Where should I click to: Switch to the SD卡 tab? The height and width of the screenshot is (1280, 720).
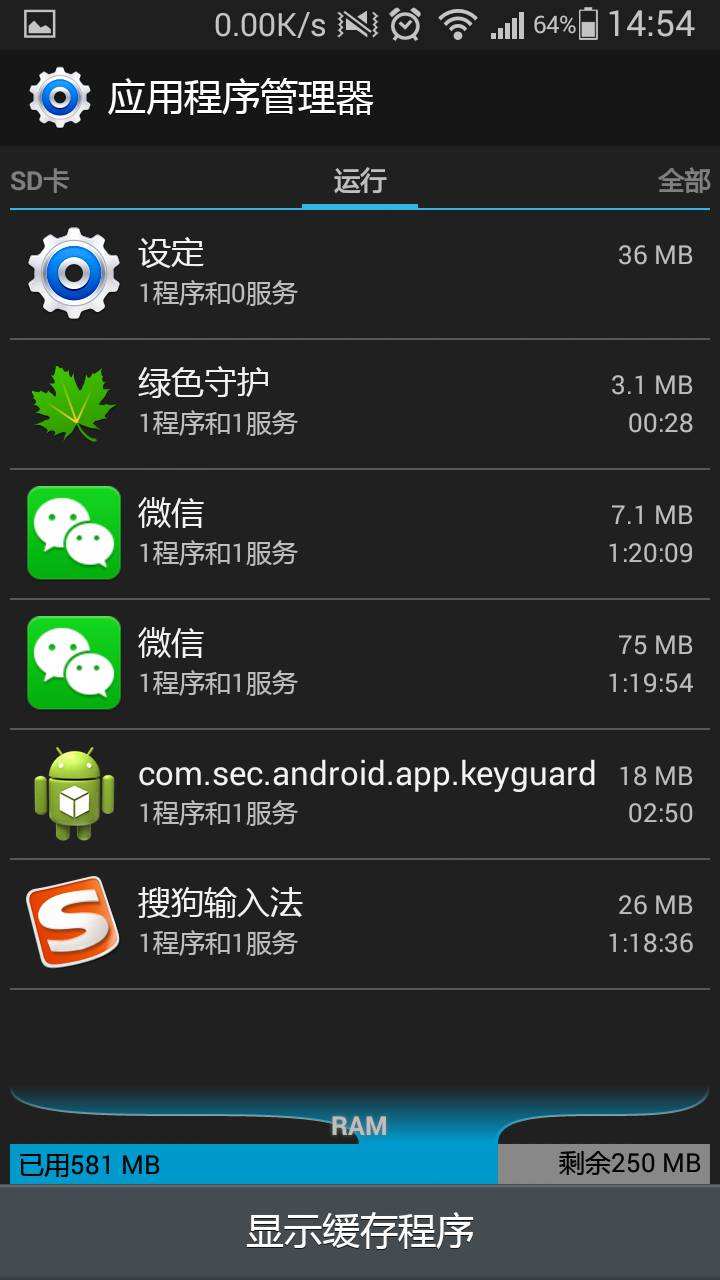click(40, 181)
